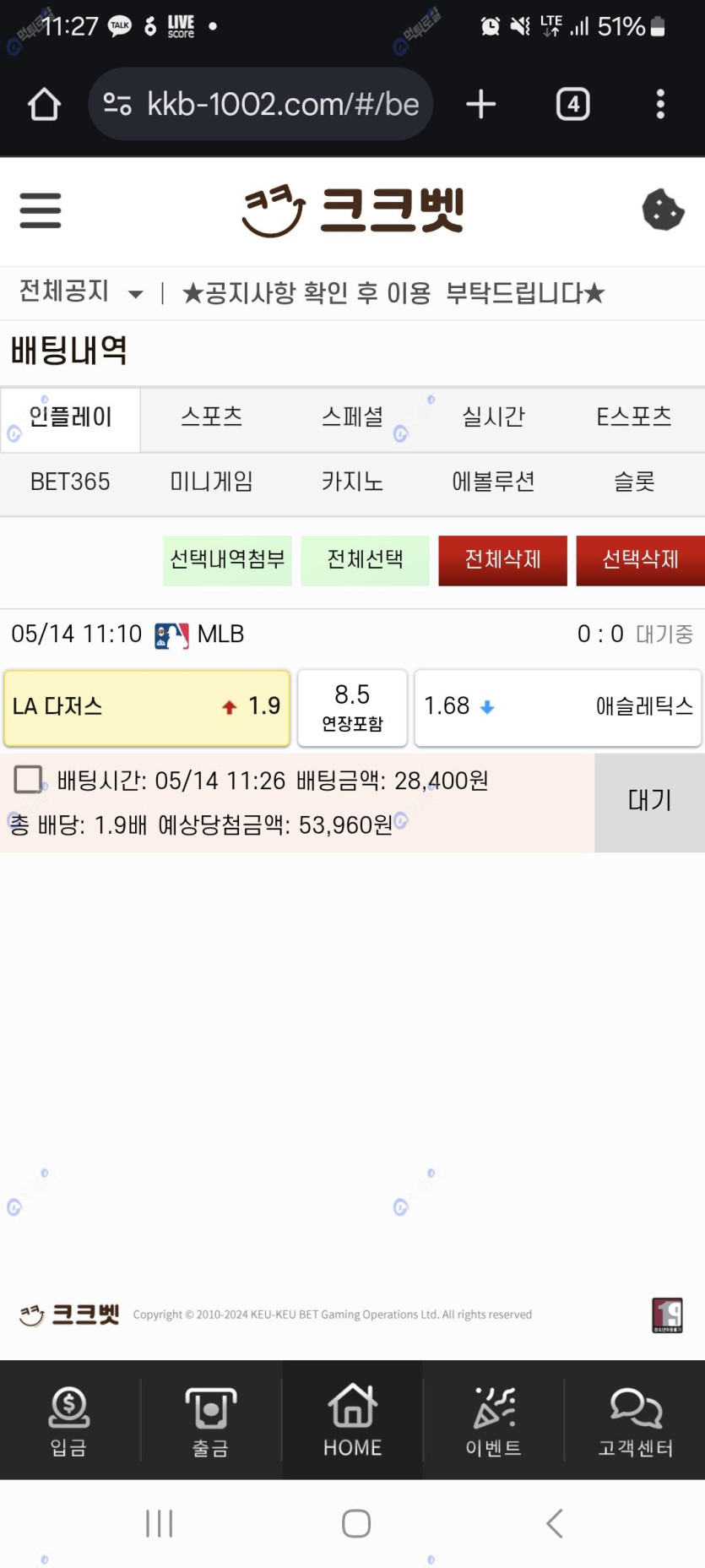Select the 실시간 tab
Viewport: 705px width, 1568px height.
[x=493, y=417]
